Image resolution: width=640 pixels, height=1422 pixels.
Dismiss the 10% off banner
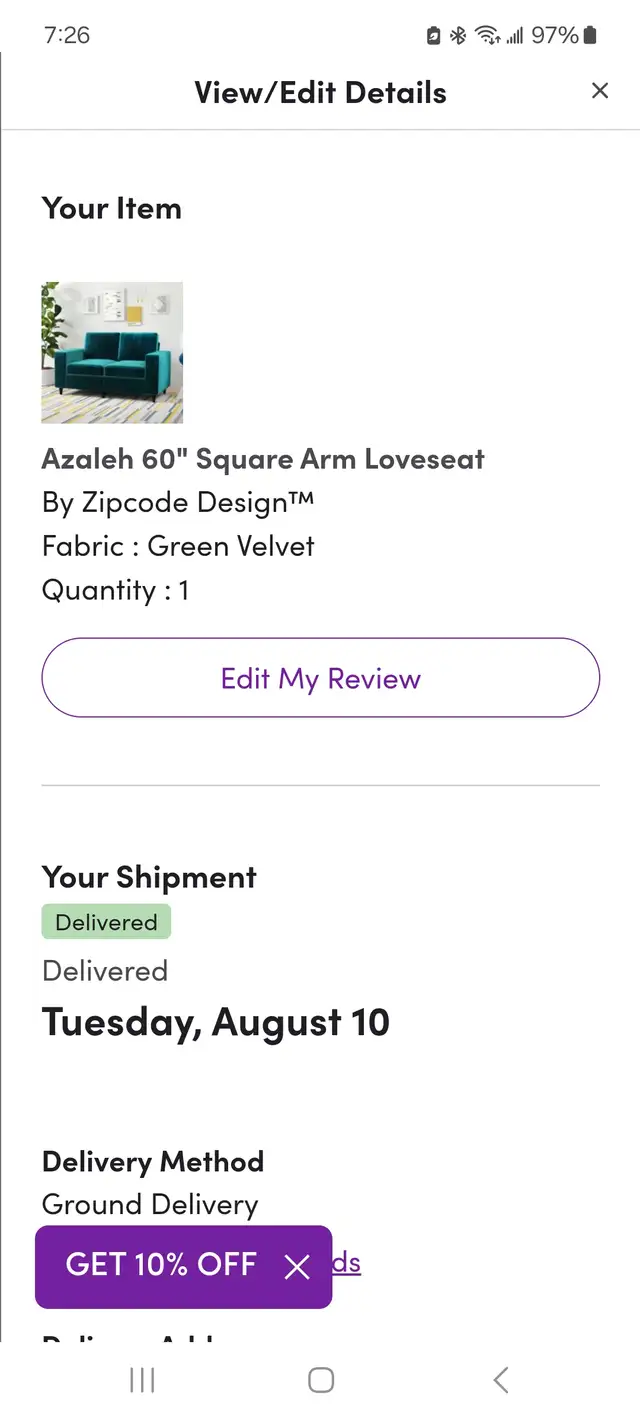[297, 1267]
